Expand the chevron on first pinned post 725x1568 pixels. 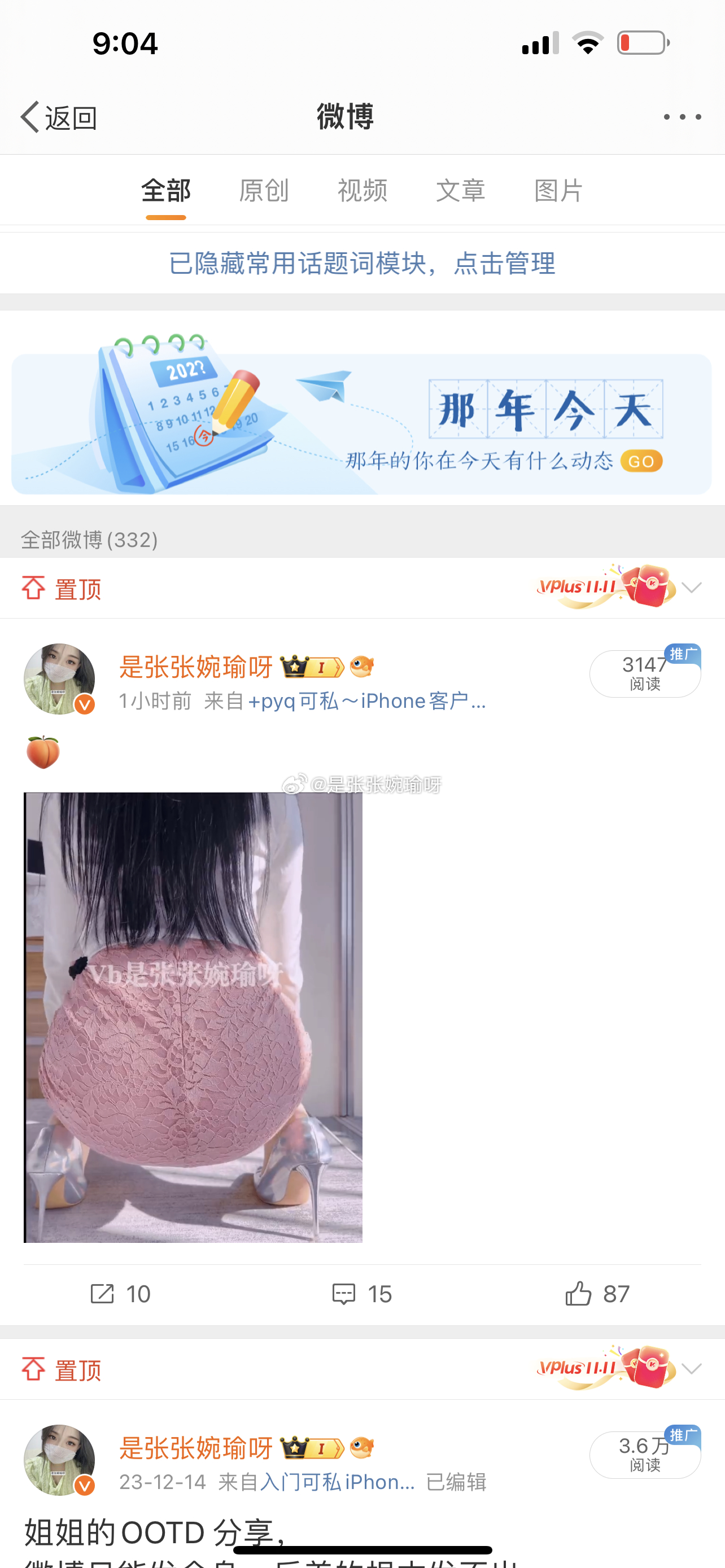tap(692, 588)
